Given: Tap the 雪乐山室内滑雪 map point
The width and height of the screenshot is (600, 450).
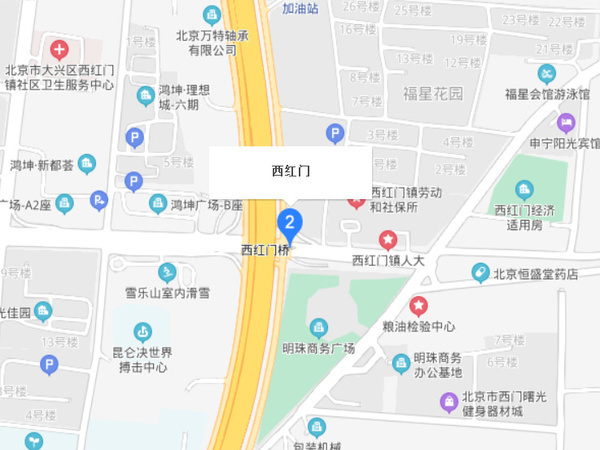Looking at the screenshot, I should [170, 272].
